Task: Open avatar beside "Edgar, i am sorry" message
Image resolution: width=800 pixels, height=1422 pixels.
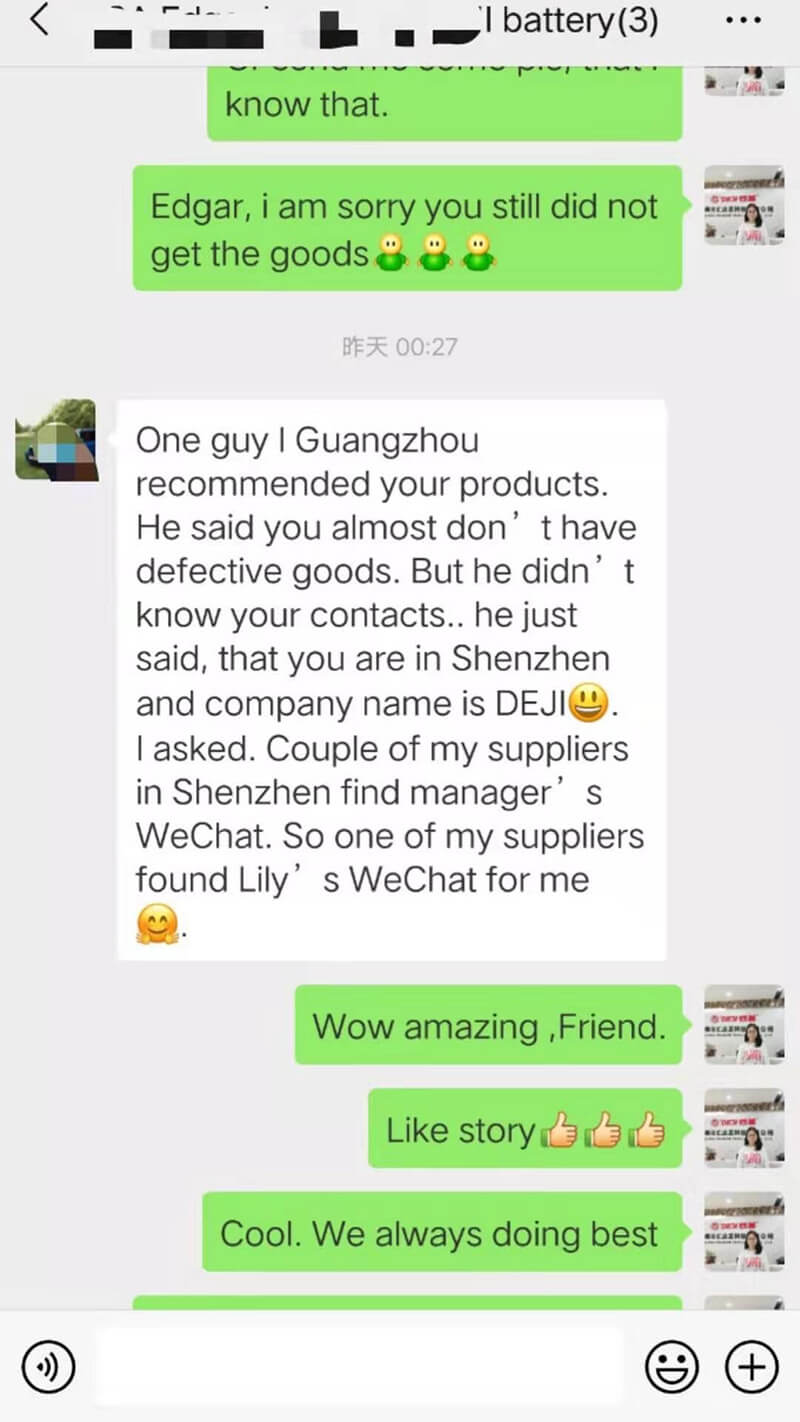Action: [744, 206]
